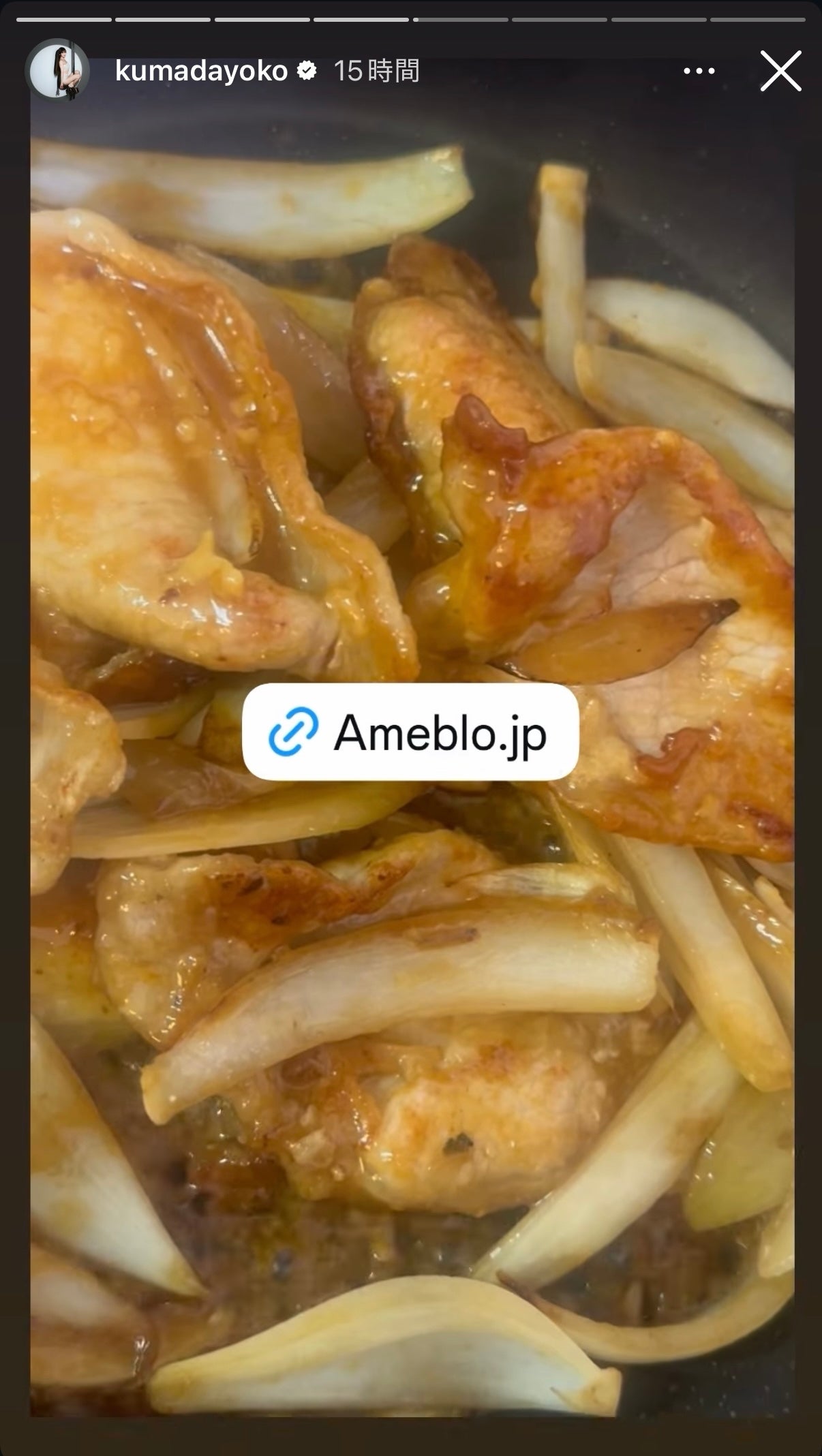The image size is (822, 1456).
Task: Close the story viewer
Action: (x=780, y=71)
